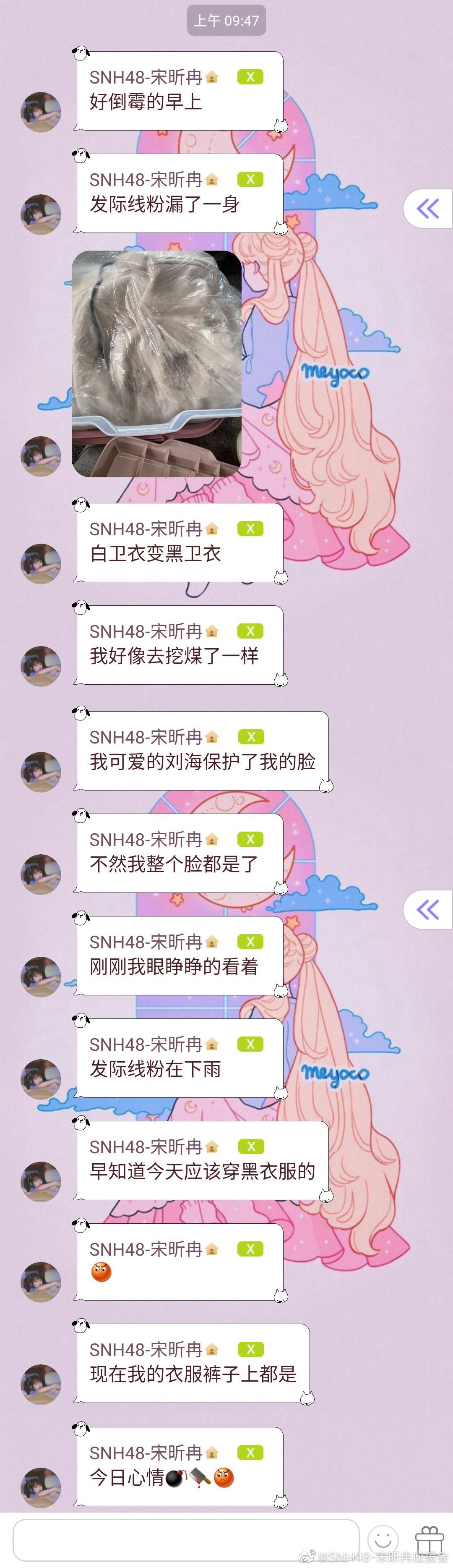
Task: Open avatar beside "好倒霉的早上" message
Action: click(41, 111)
